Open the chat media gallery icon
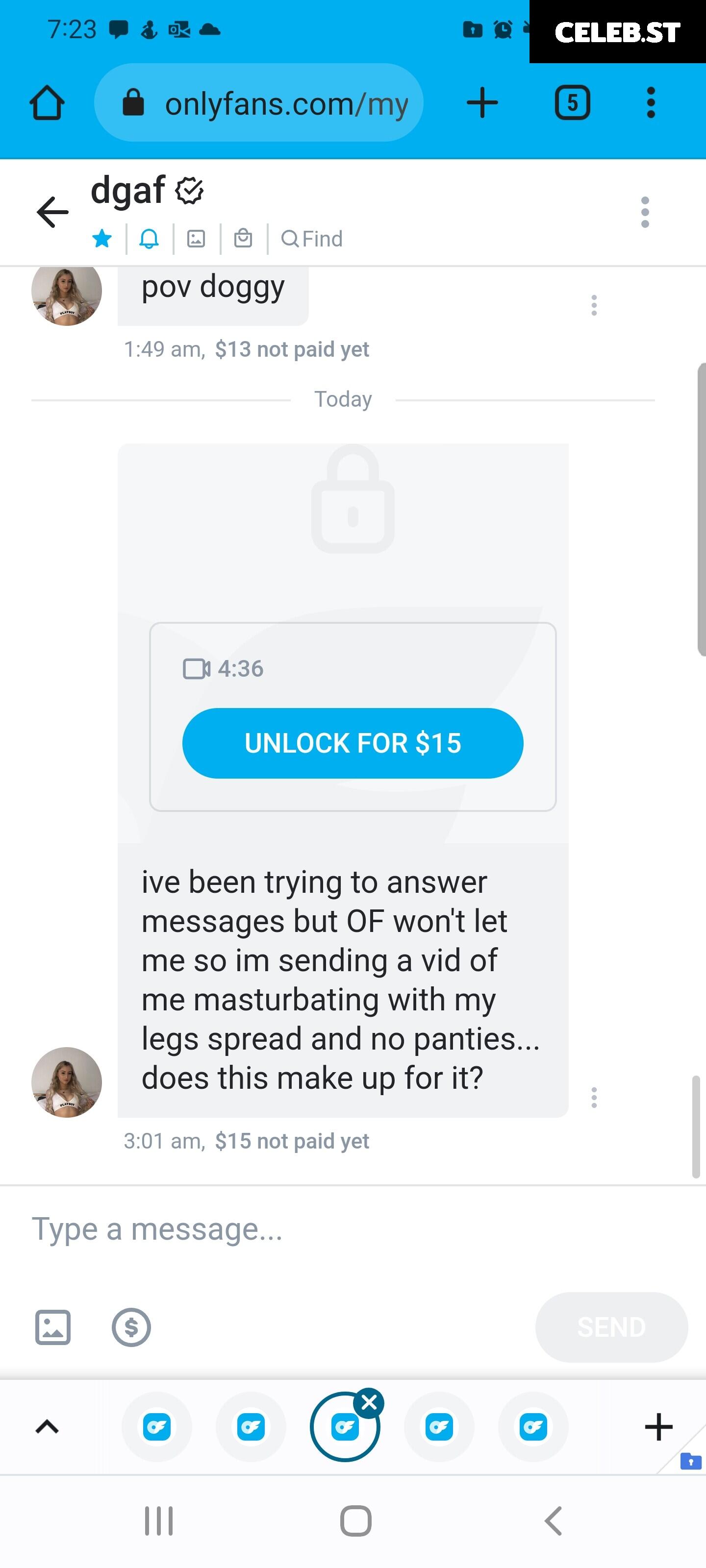Image resolution: width=706 pixels, height=1568 pixels. click(196, 239)
